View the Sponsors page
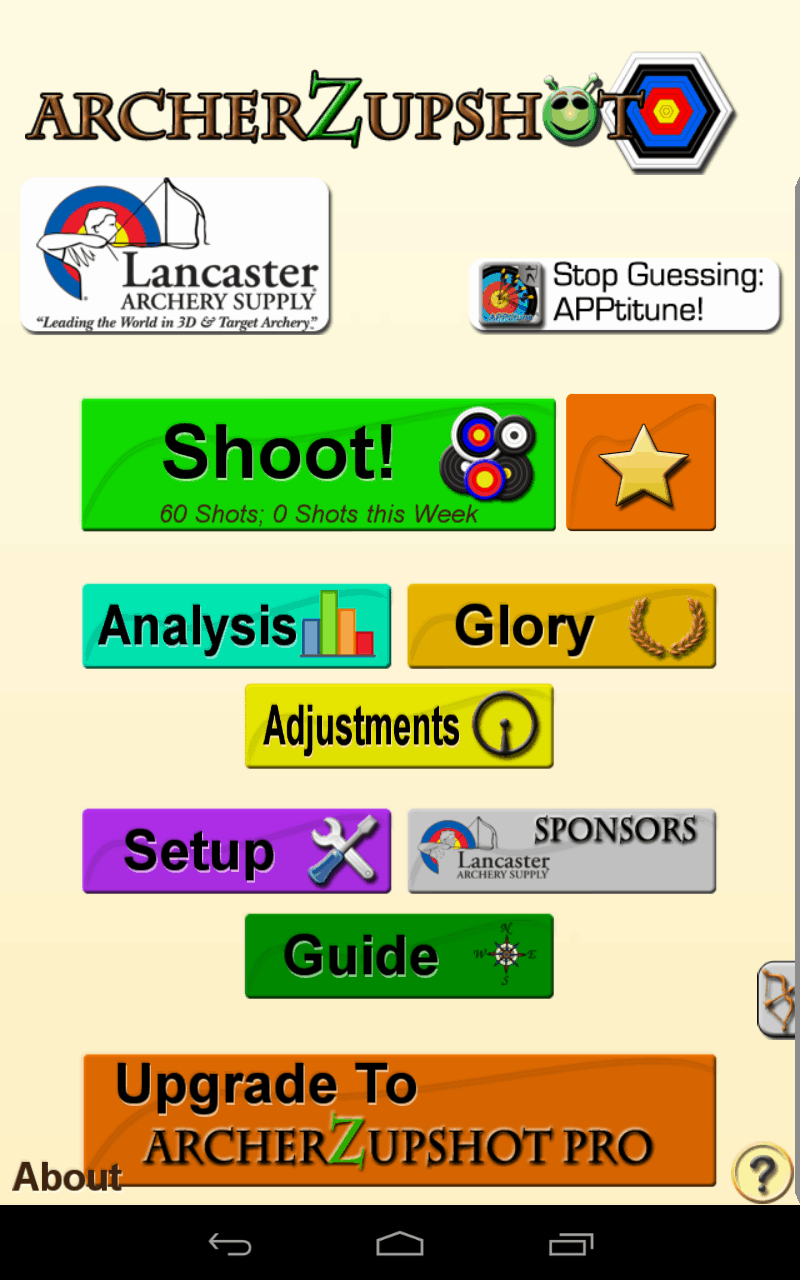The height and width of the screenshot is (1280, 800). 562,851
